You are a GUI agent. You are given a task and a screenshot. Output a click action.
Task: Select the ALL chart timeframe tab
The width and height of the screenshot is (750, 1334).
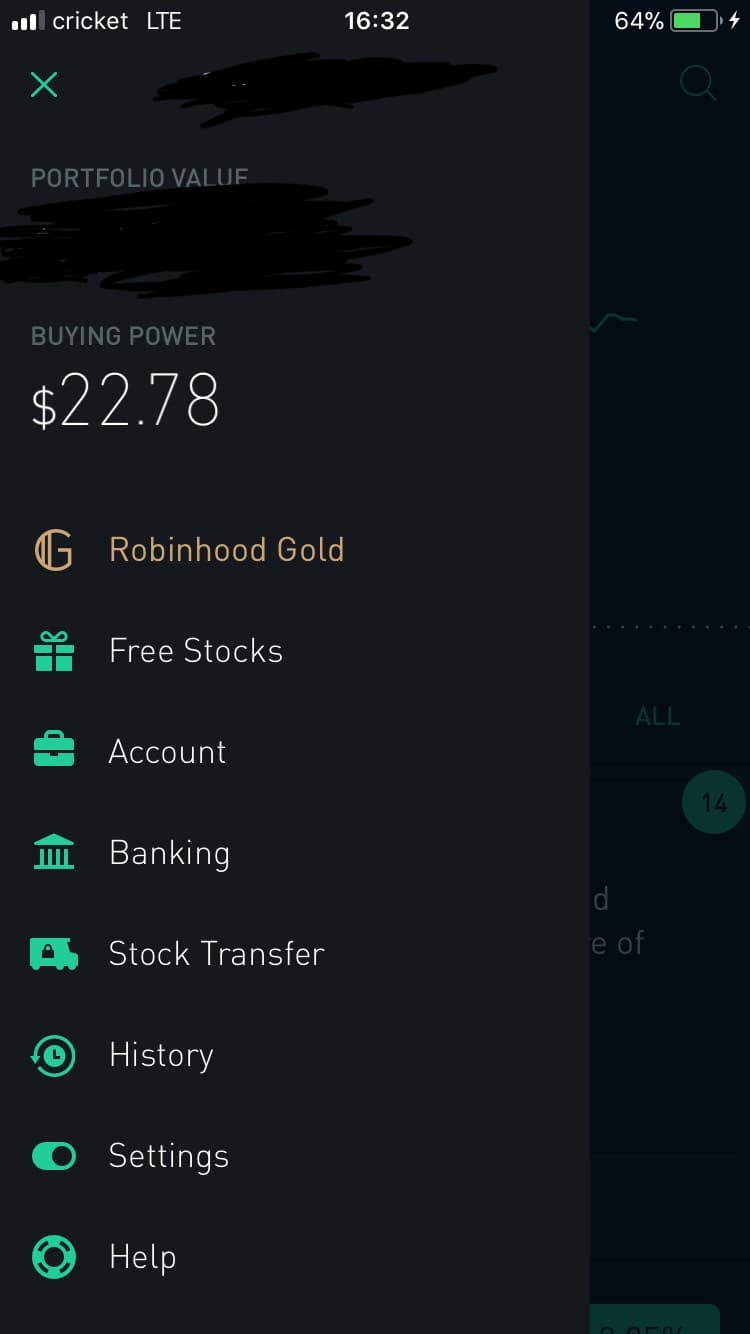pos(657,716)
